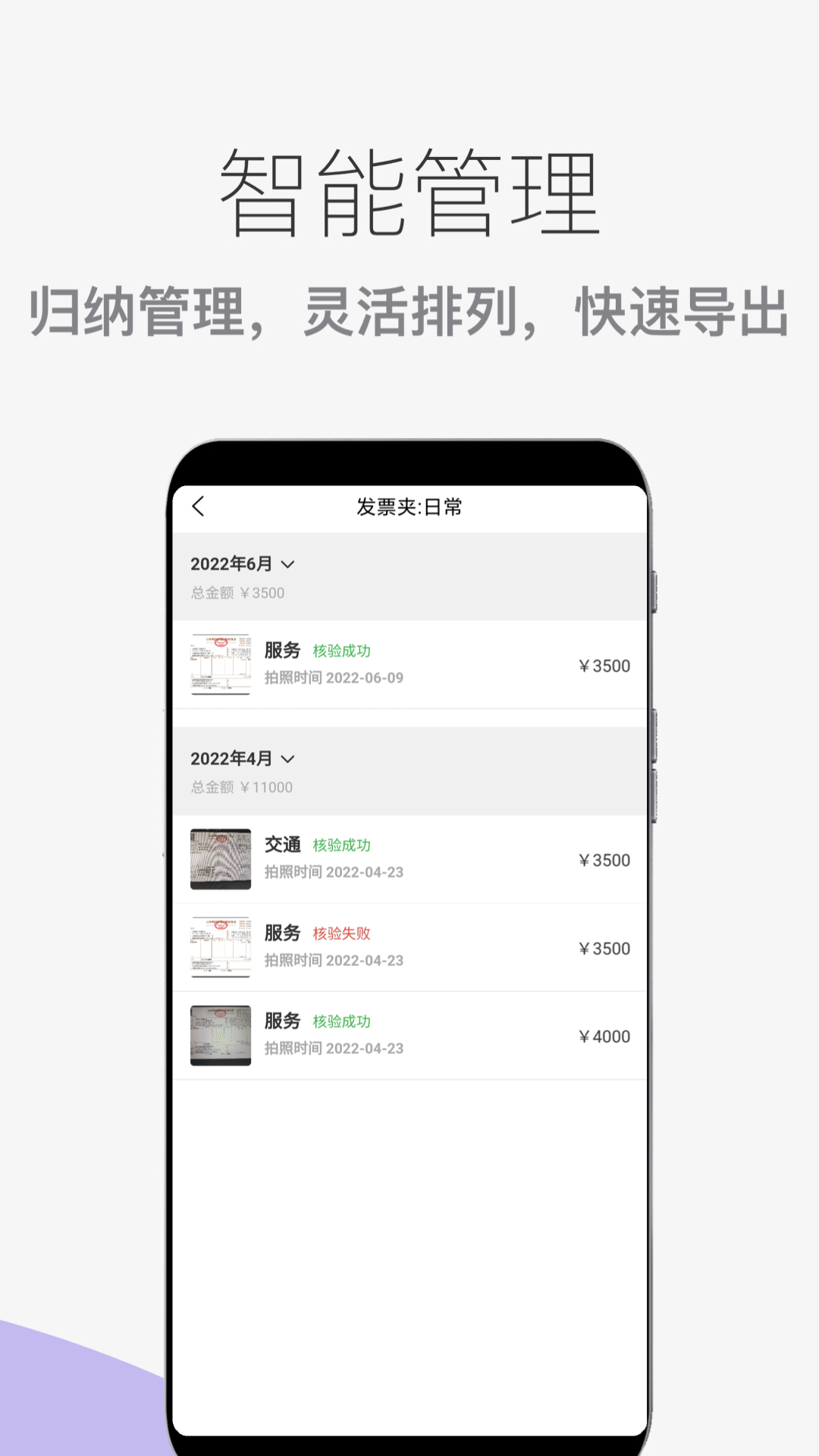819x1456 pixels.
Task: Tap the failed 服务 invoice thumbnail
Action: pos(221,948)
